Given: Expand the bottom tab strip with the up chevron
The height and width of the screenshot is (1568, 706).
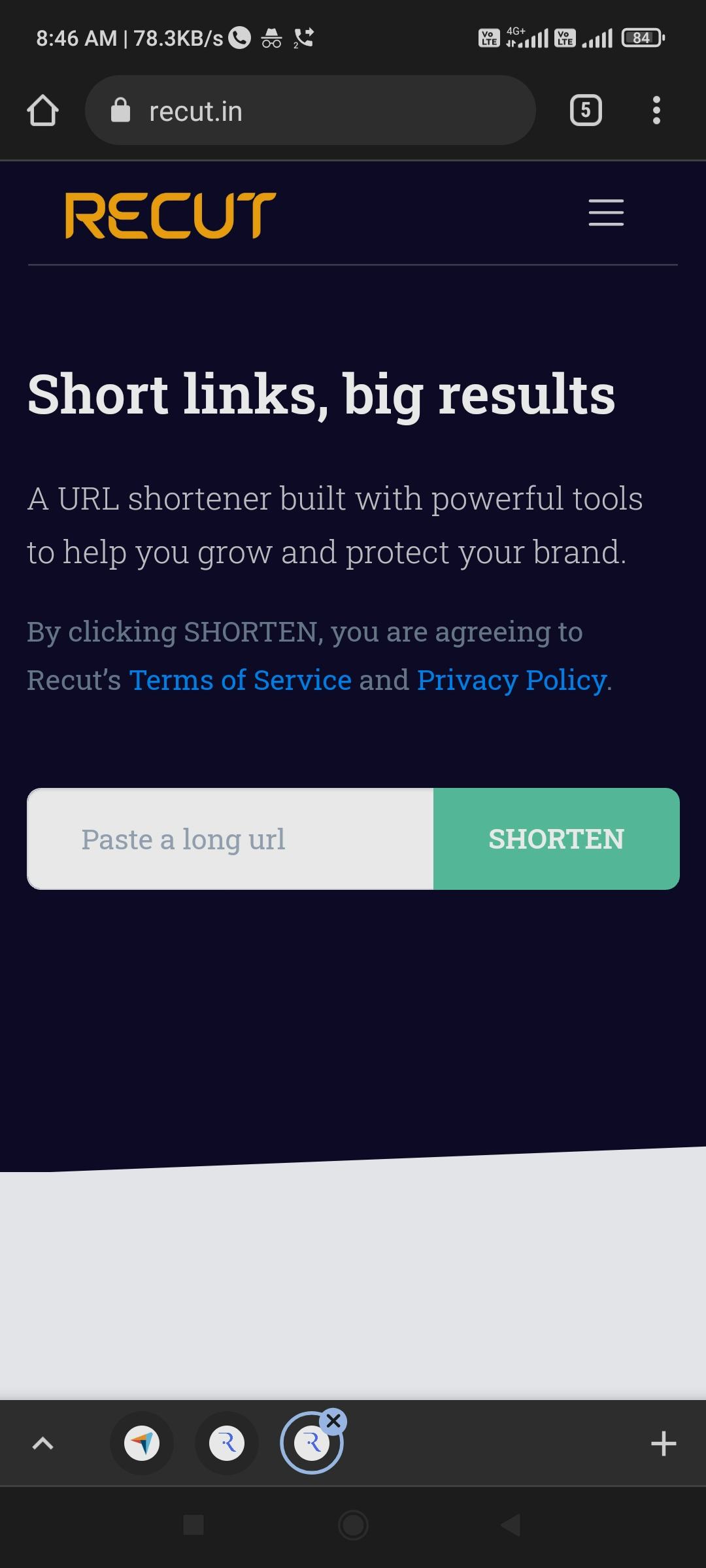Looking at the screenshot, I should pos(43,1443).
